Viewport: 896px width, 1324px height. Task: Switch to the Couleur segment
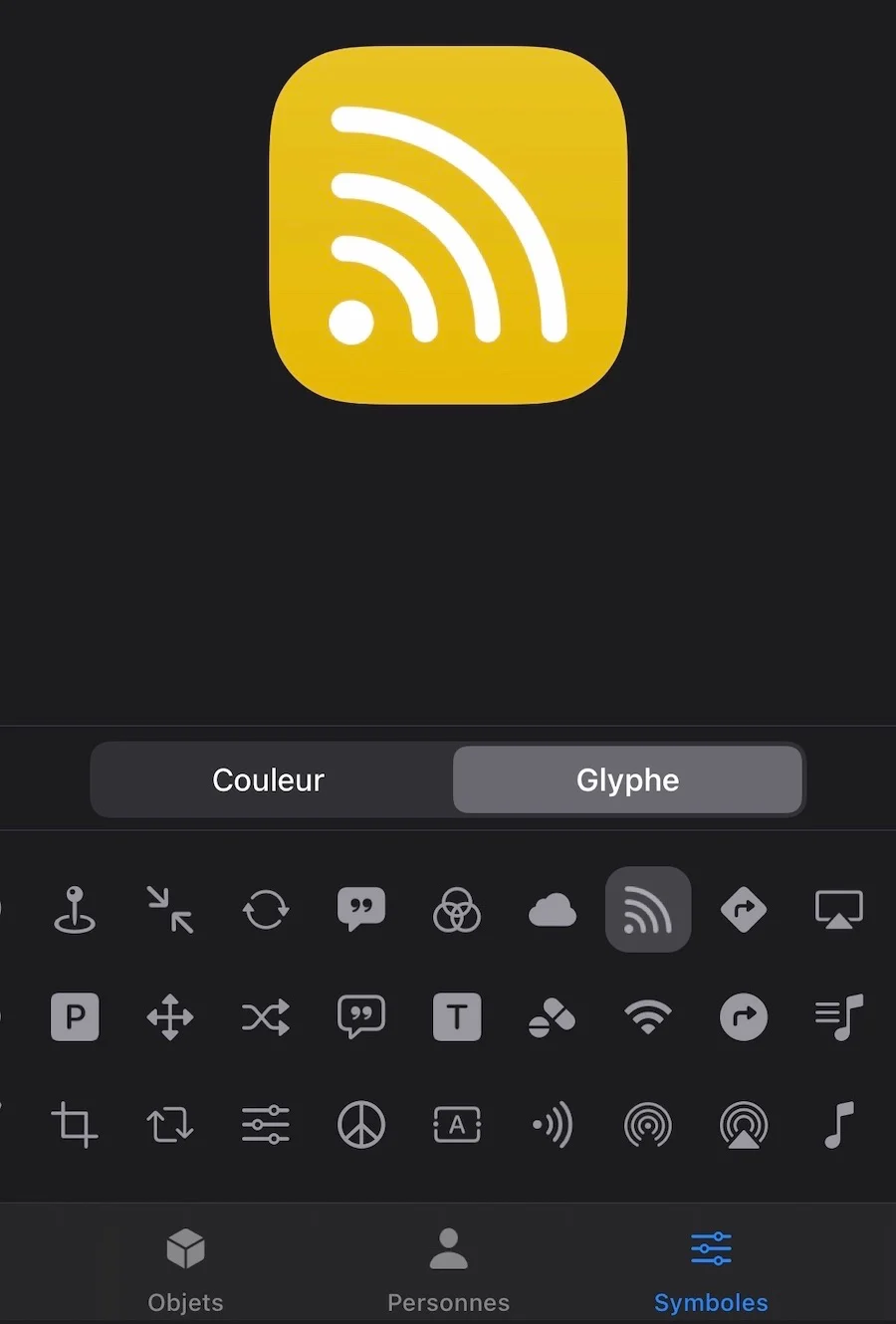click(x=269, y=779)
